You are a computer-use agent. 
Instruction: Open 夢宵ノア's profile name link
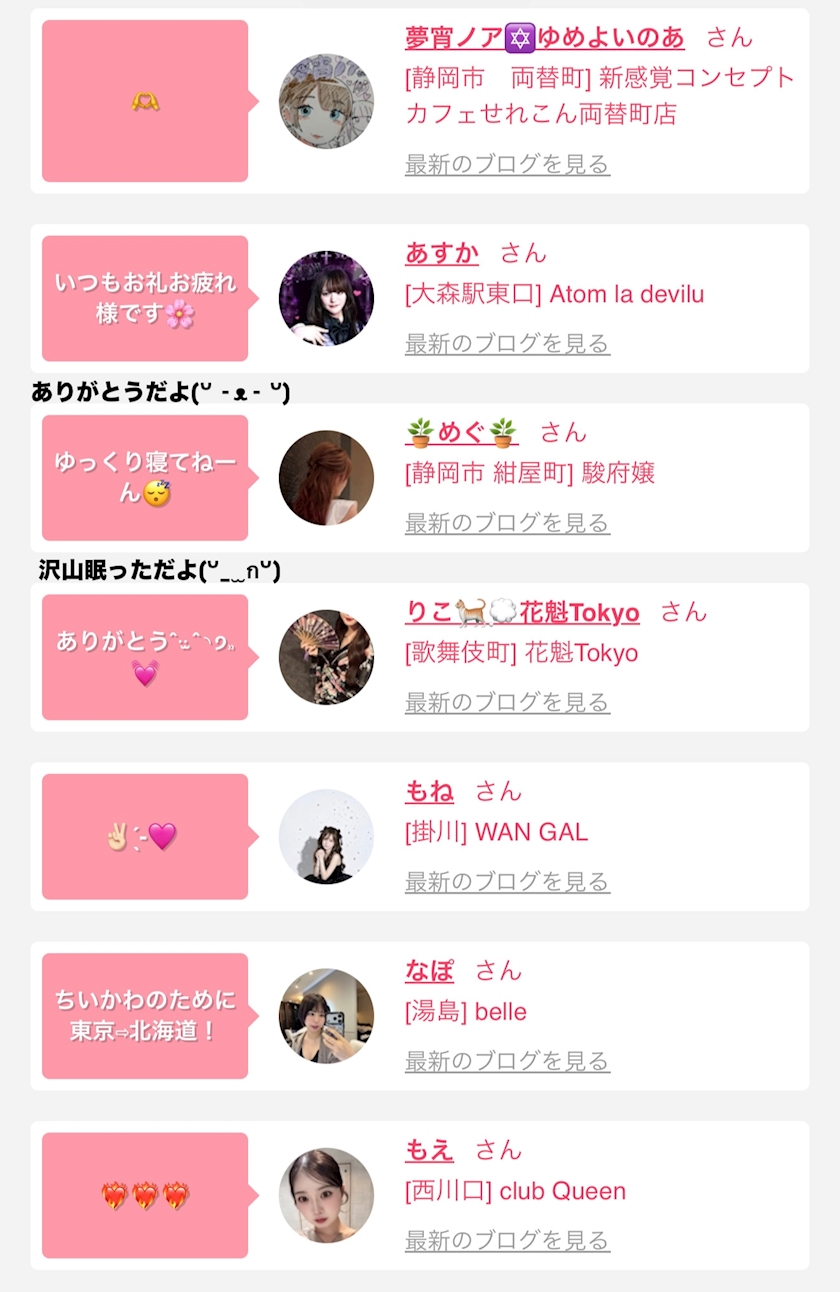click(x=545, y=38)
